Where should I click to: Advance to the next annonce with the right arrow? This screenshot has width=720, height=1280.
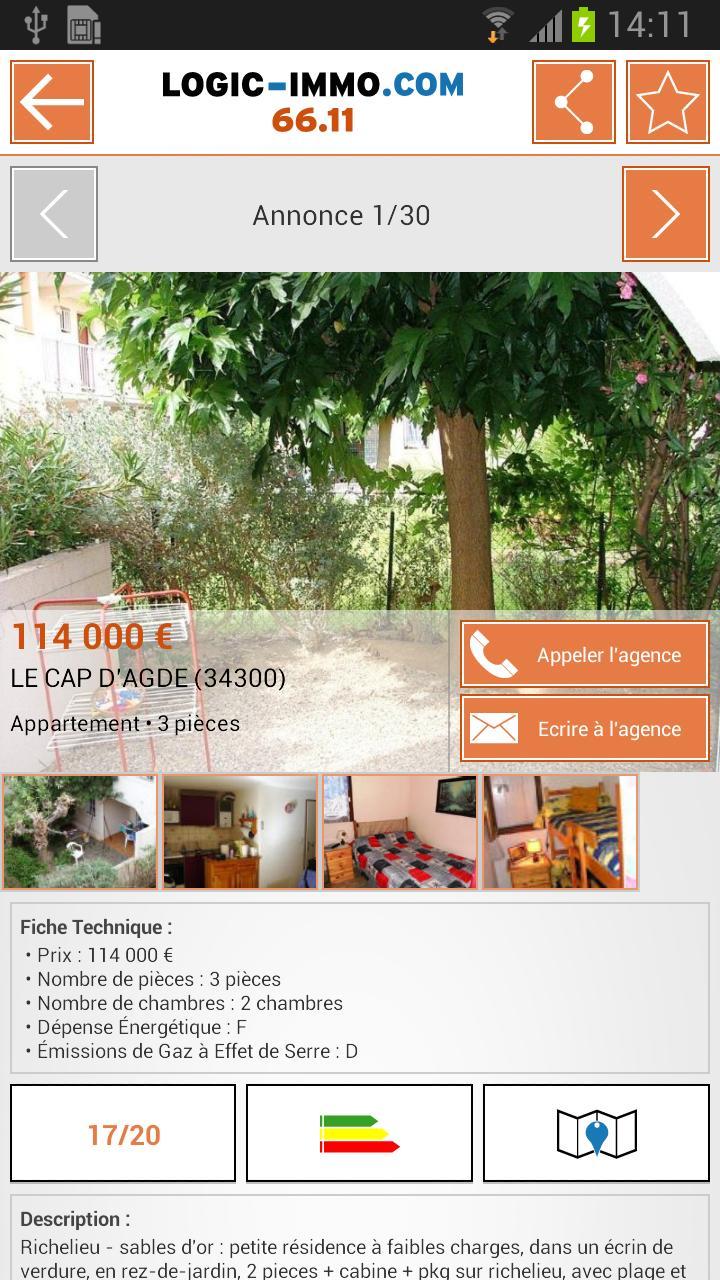tap(665, 213)
